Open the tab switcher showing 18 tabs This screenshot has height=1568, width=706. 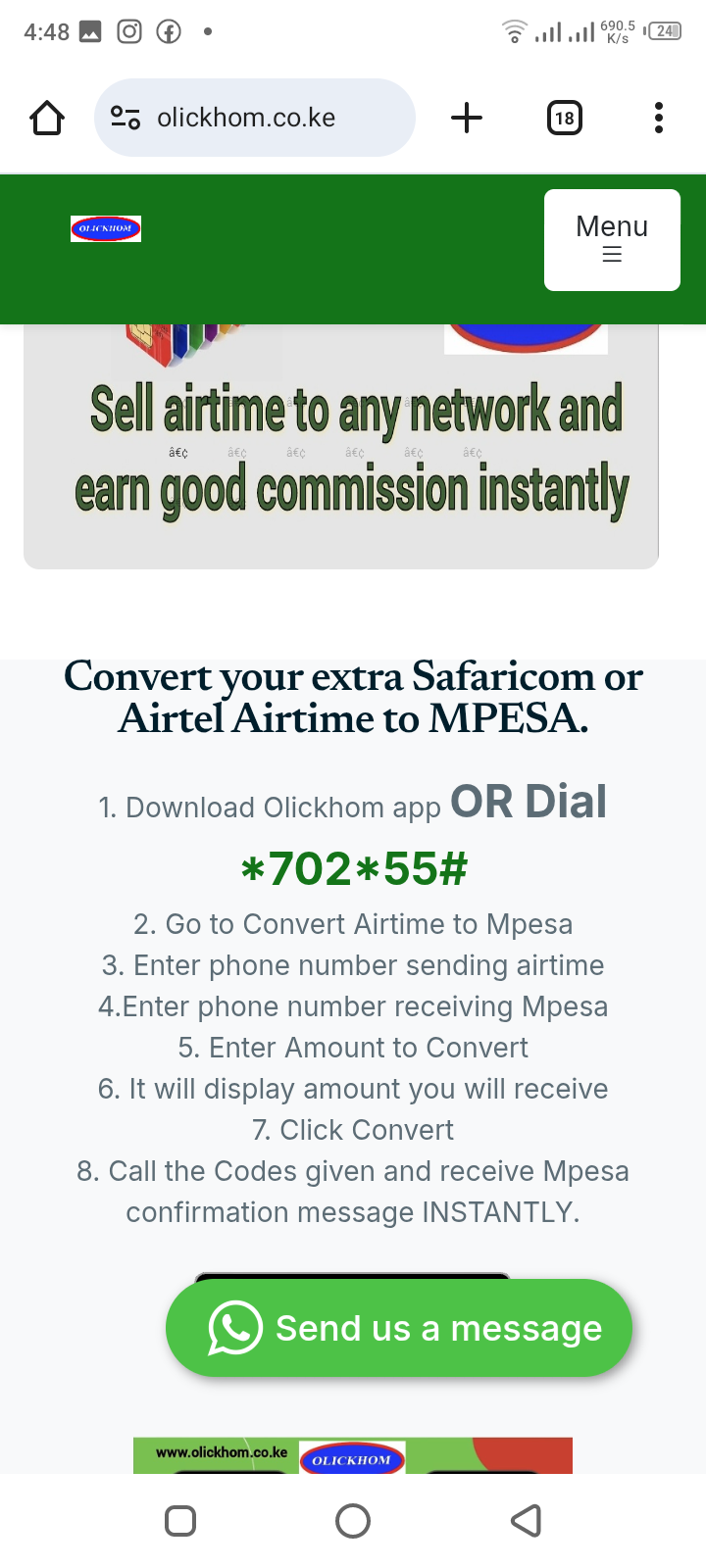(x=565, y=118)
